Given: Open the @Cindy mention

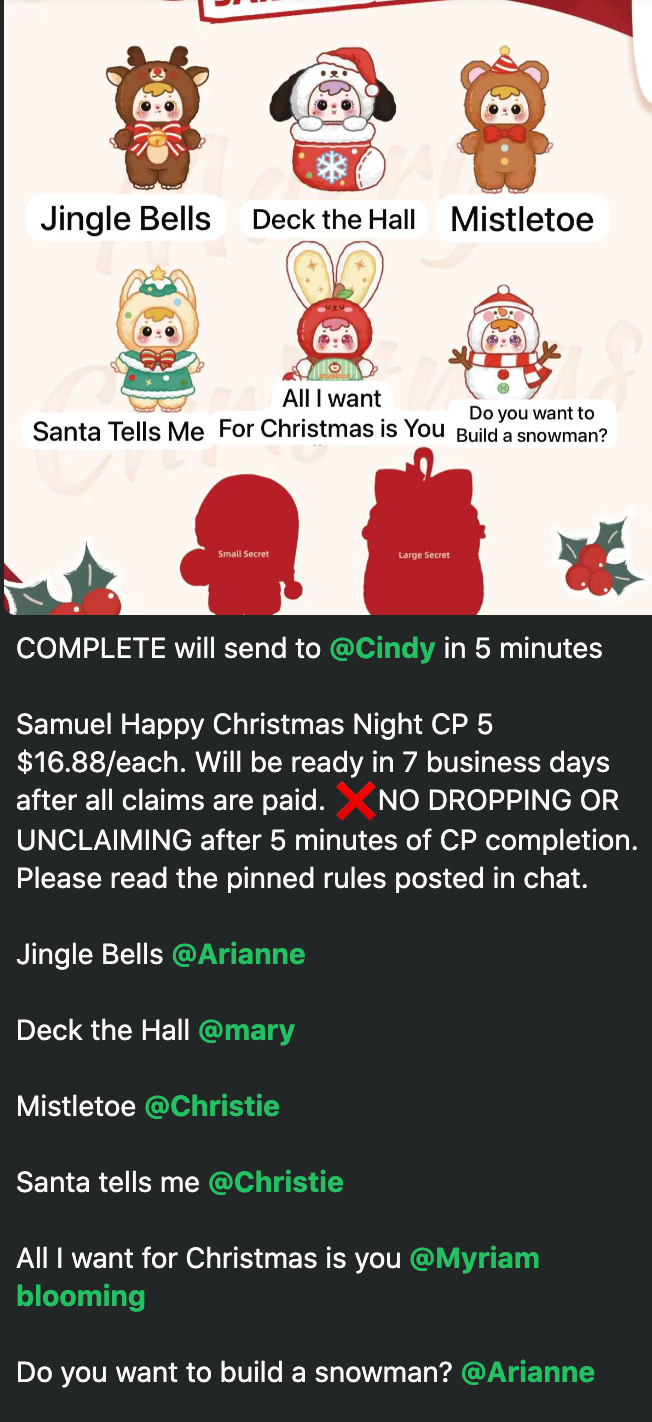Looking at the screenshot, I should click(x=382, y=648).
